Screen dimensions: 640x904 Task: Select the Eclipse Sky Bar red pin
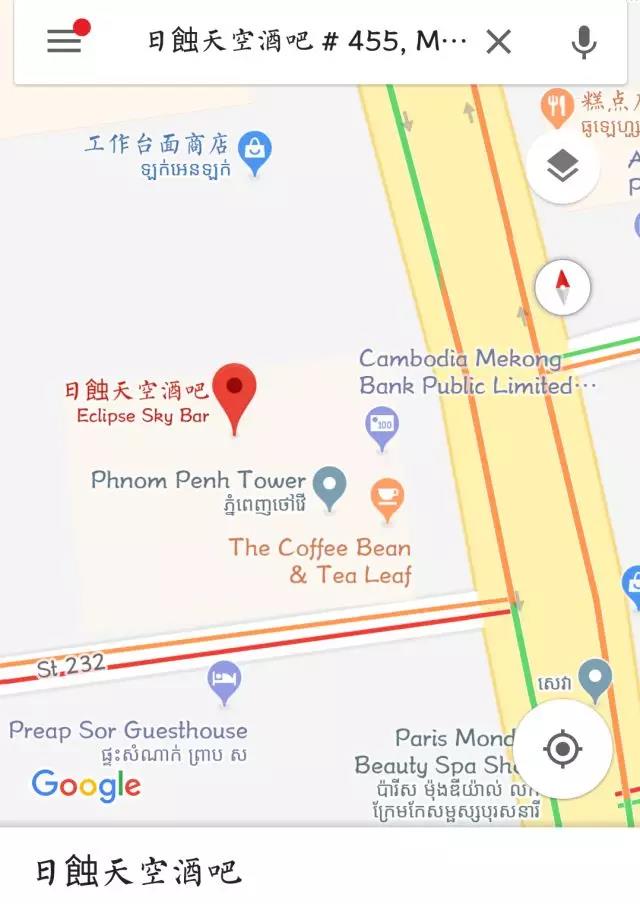coord(235,392)
